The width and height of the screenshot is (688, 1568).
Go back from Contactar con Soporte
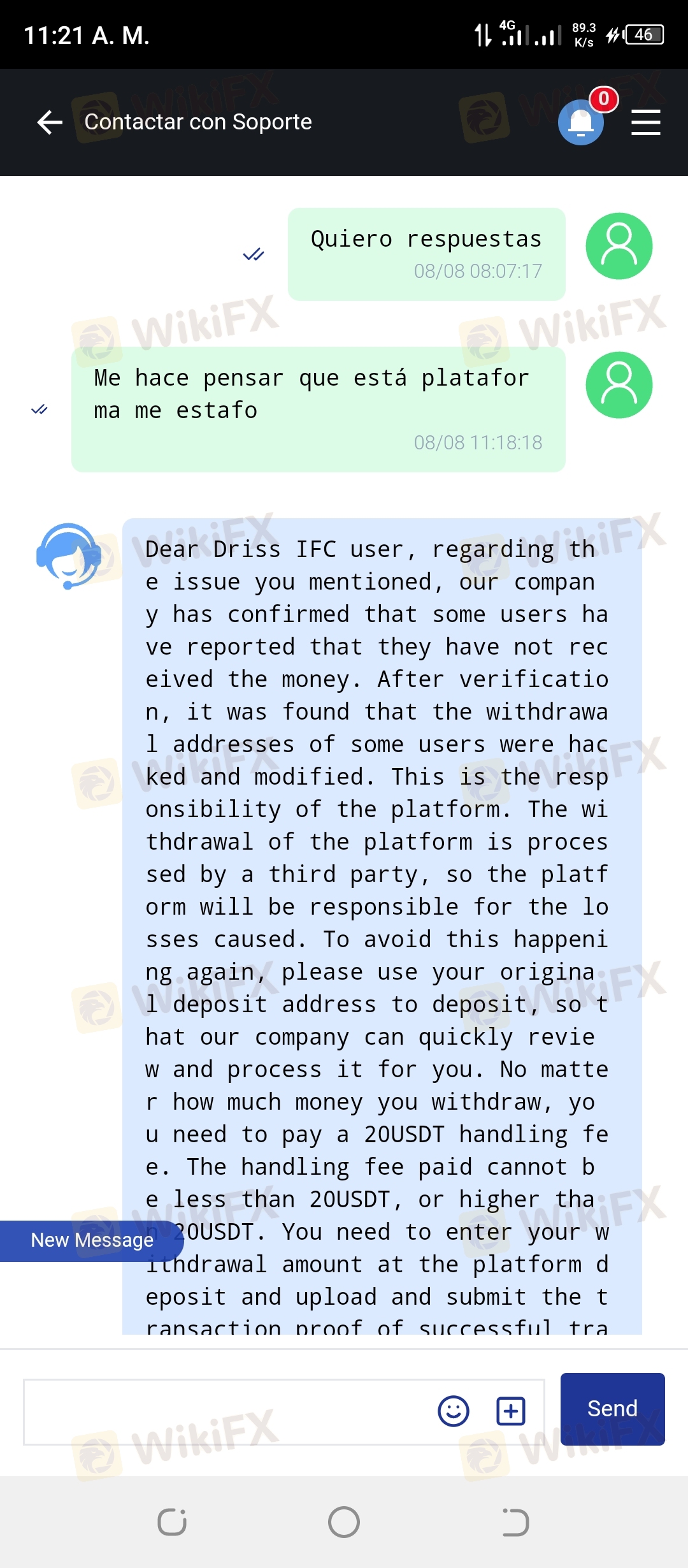click(x=50, y=122)
